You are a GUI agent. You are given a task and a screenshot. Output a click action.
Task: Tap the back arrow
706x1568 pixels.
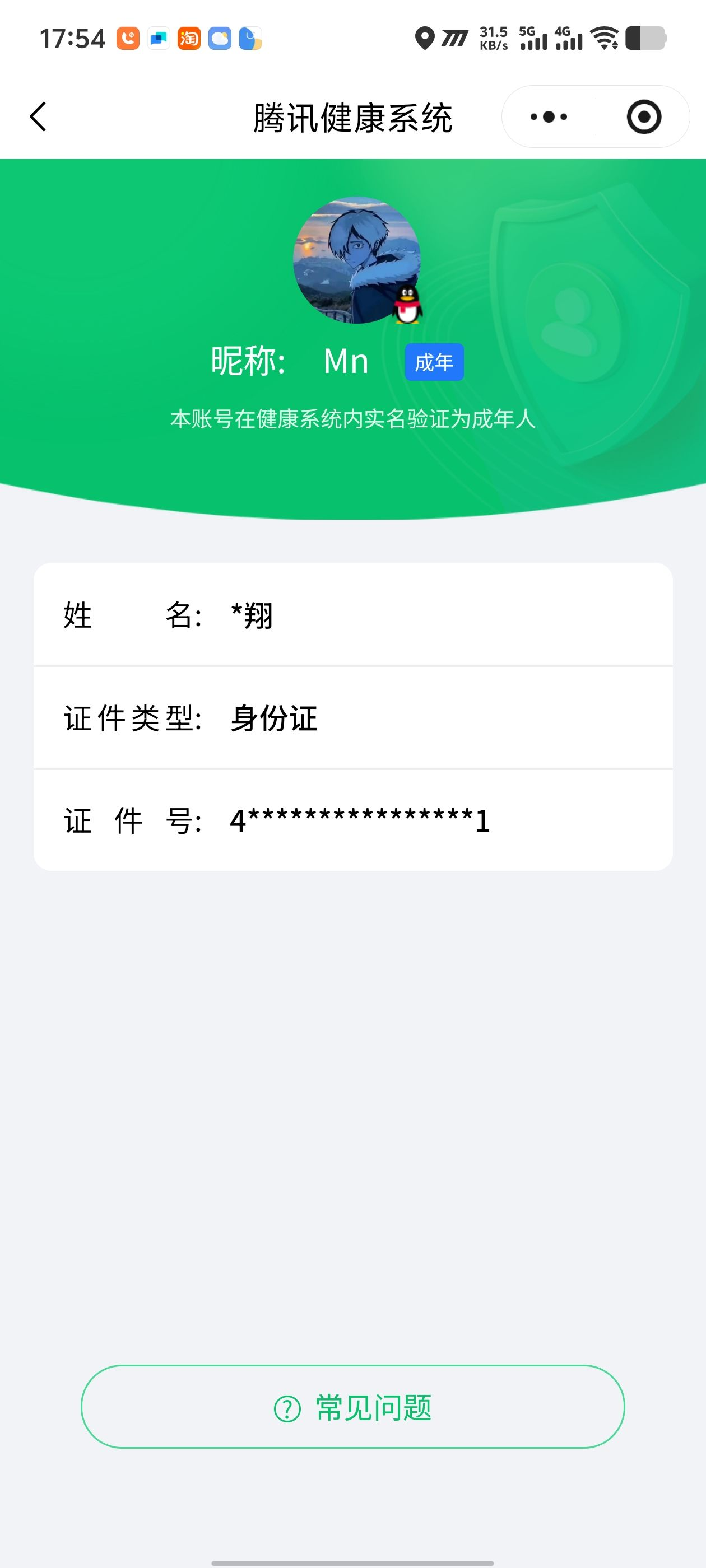pos(38,117)
